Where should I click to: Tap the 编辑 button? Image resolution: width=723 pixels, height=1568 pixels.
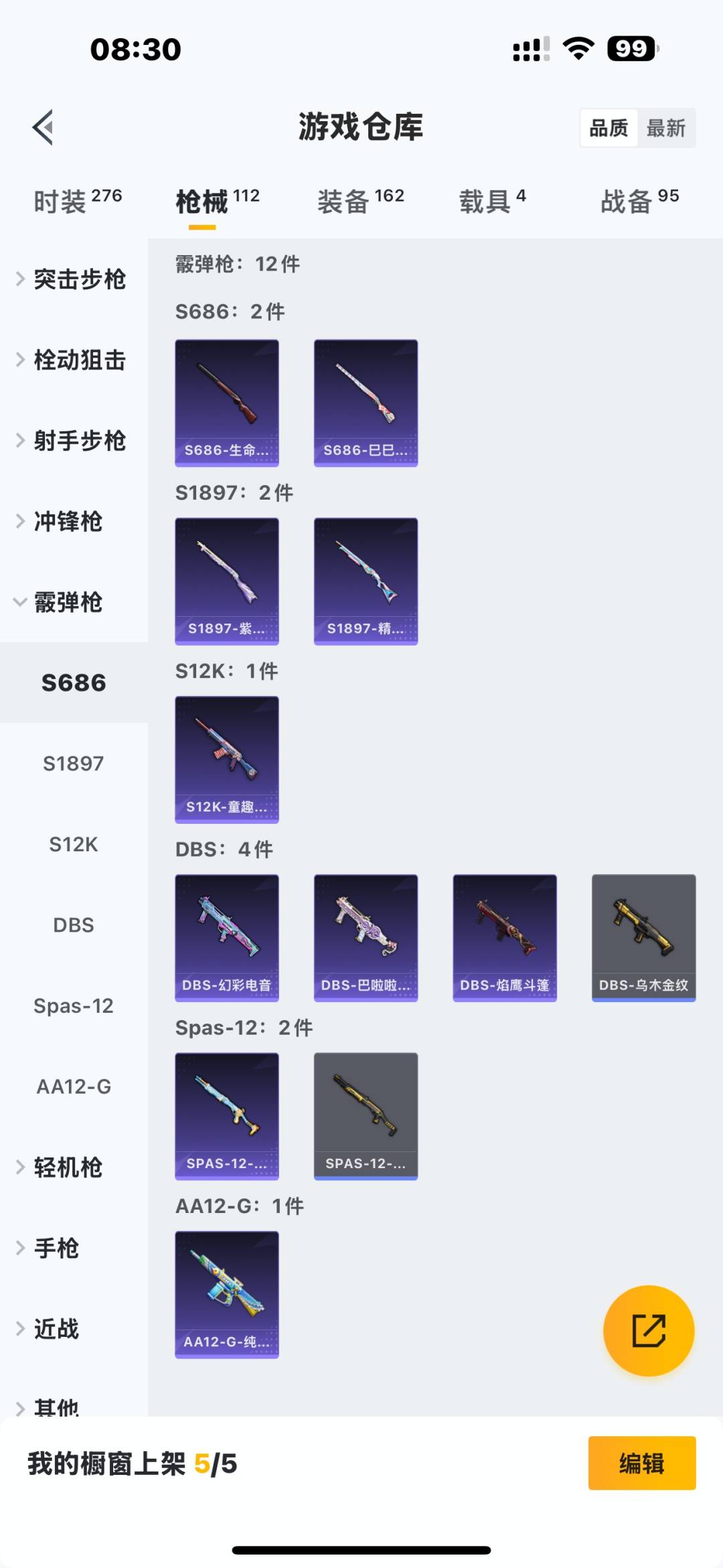[x=641, y=1464]
